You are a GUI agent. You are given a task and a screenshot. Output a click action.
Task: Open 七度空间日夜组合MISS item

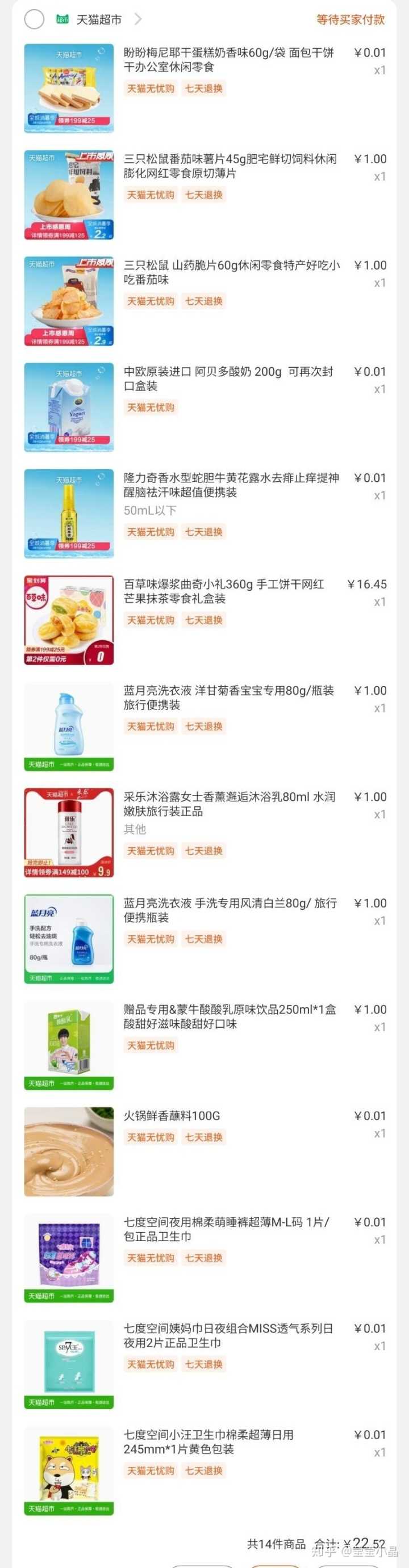(x=228, y=1335)
